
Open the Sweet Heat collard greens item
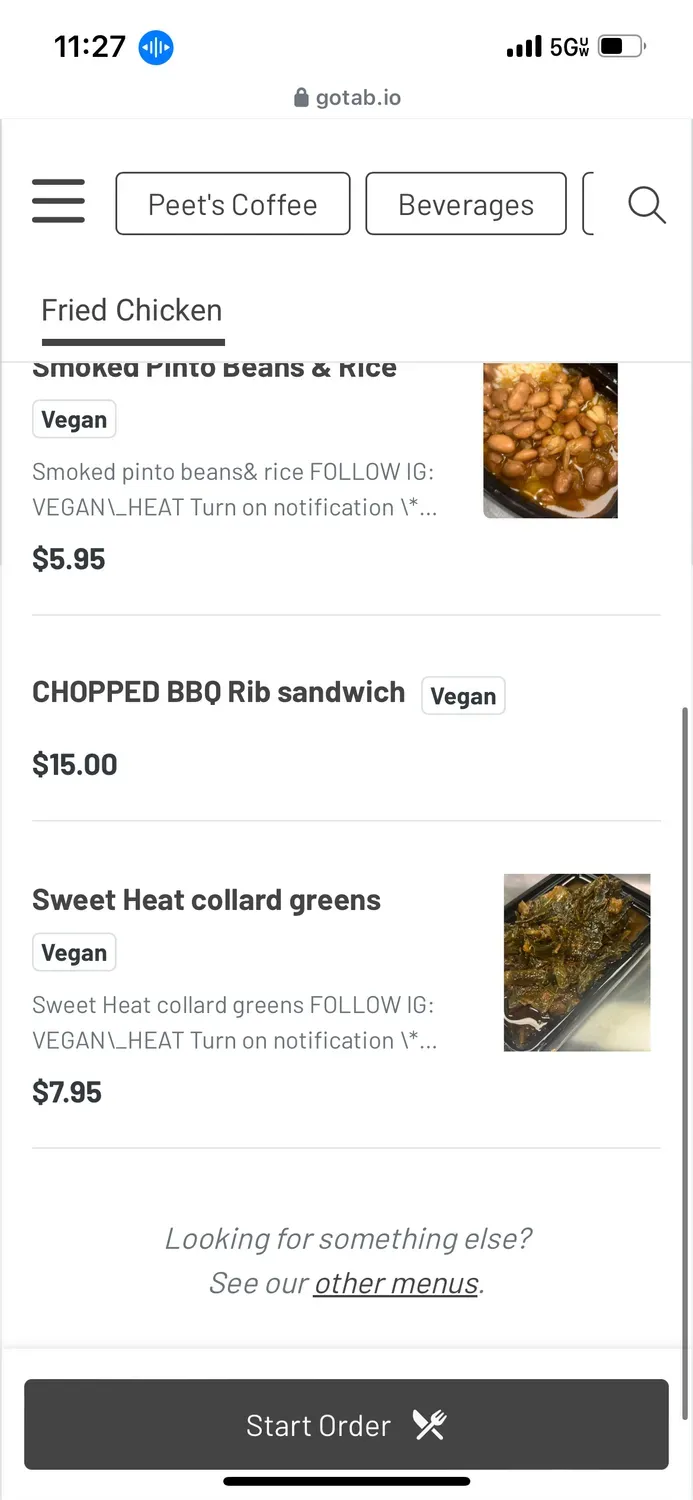pos(207,900)
